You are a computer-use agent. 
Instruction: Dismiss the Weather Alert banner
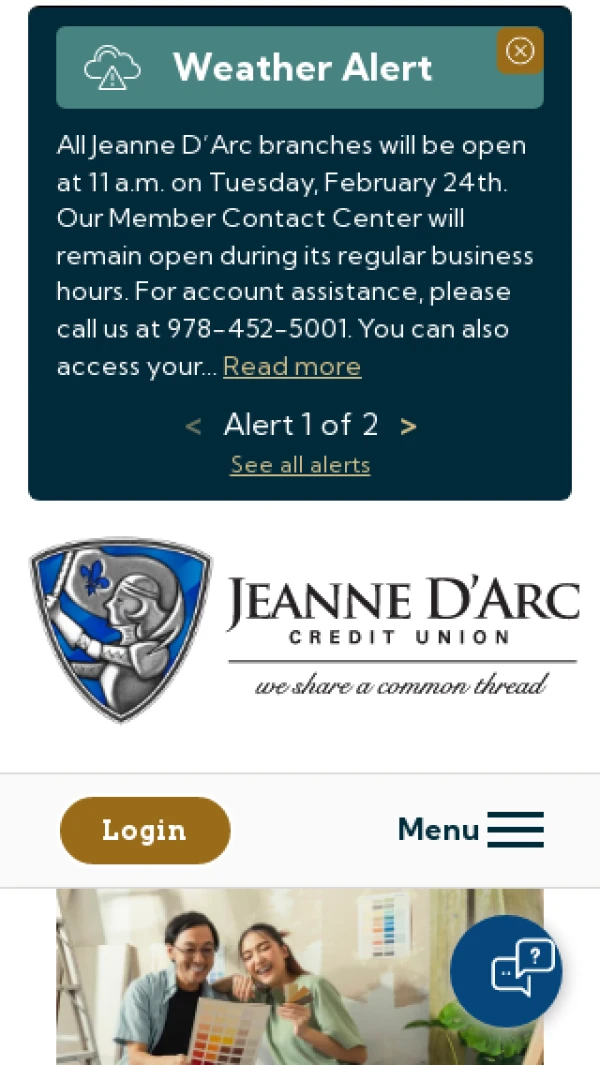pos(520,51)
